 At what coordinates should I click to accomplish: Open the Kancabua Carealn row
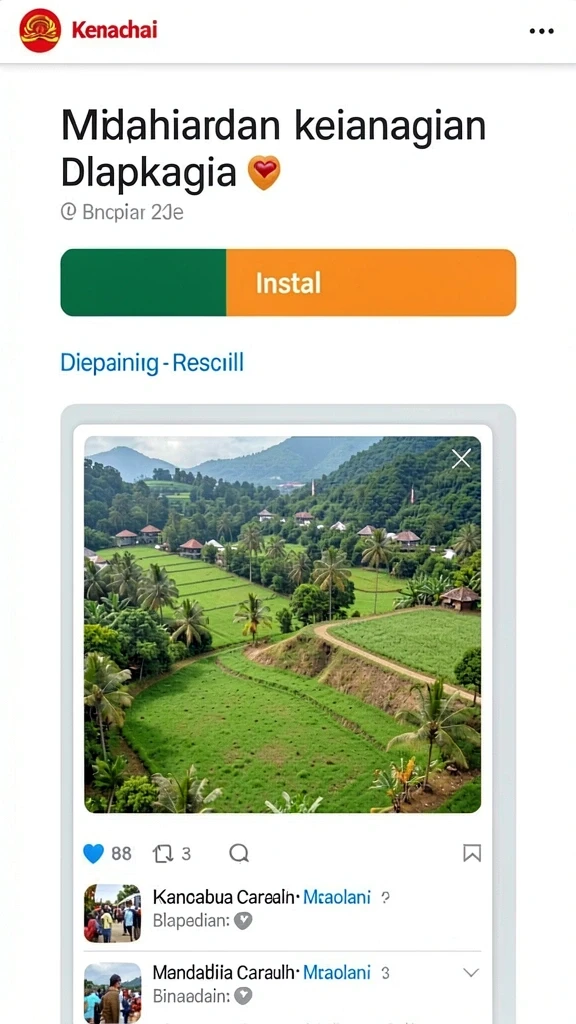283,912
